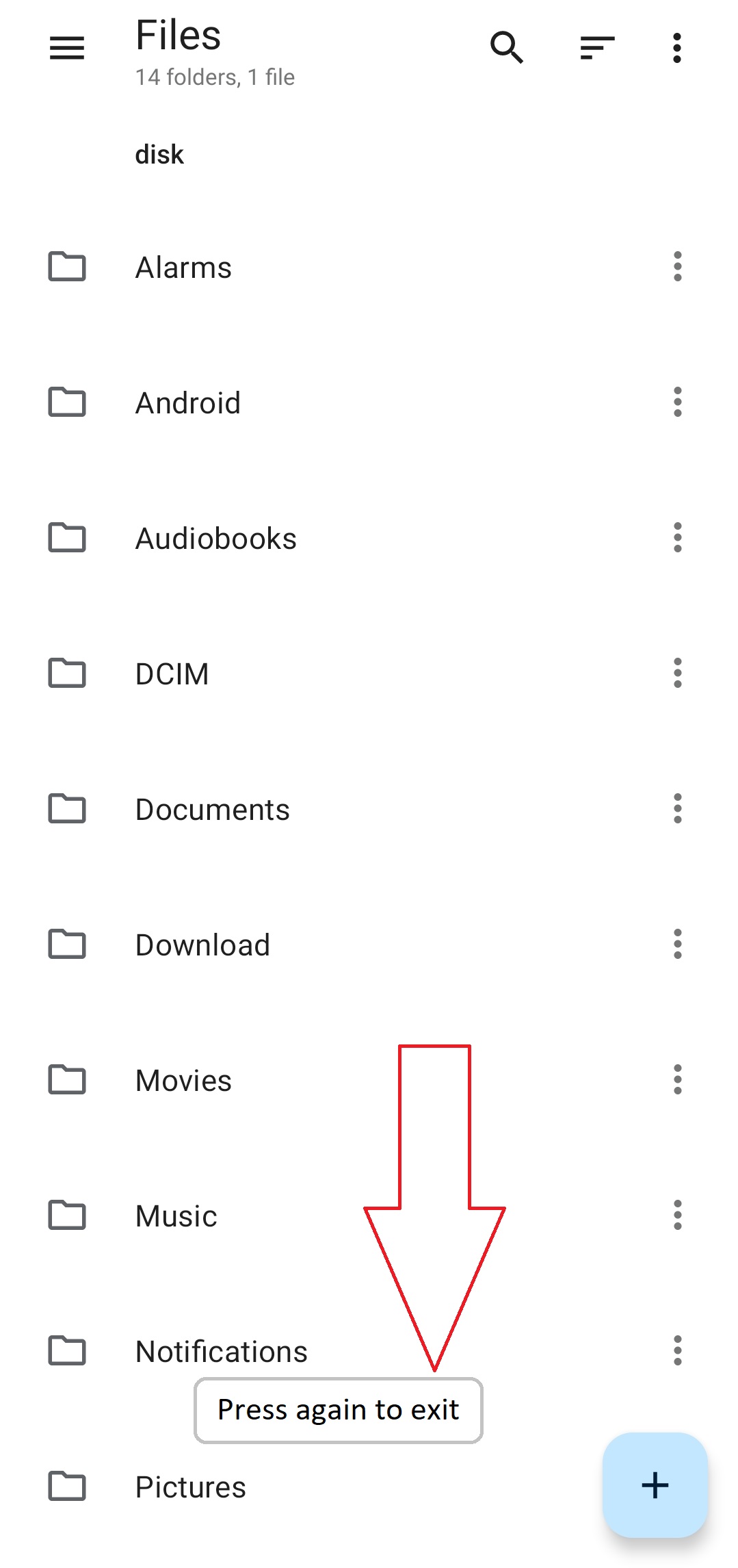Open the app overflow menu
Viewport: 738px width, 1568px height.
click(x=676, y=47)
